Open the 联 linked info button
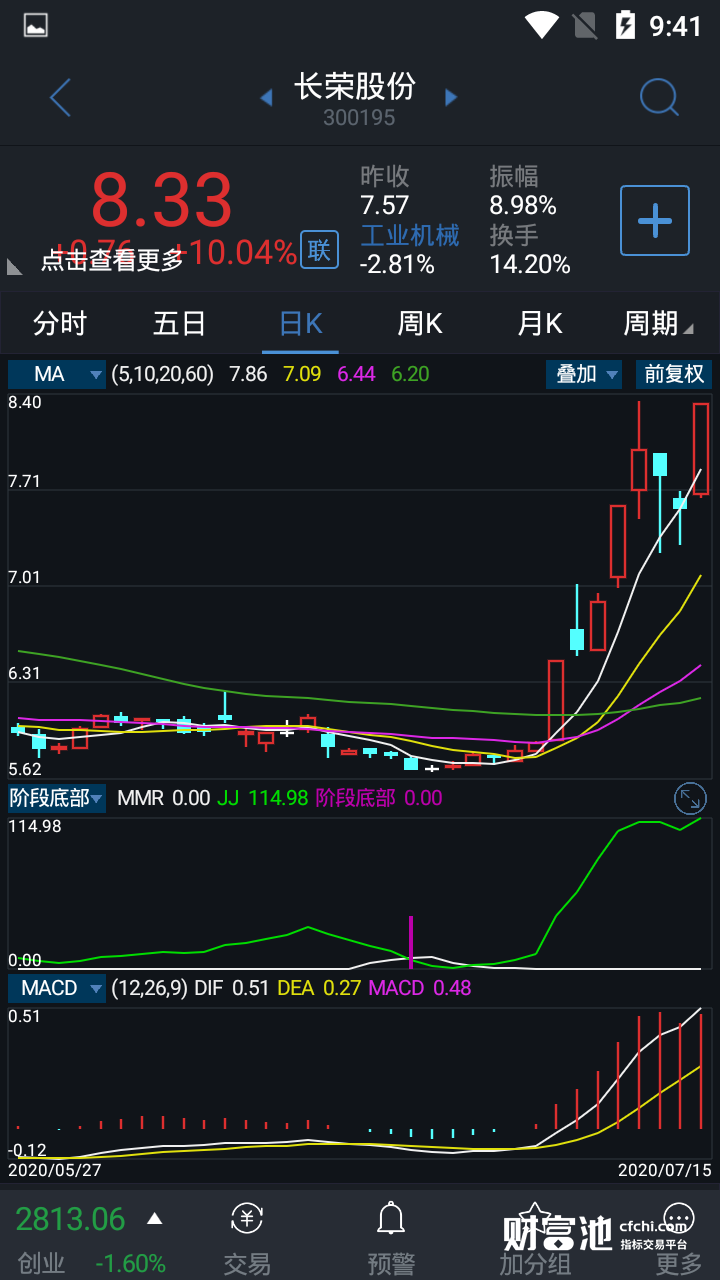This screenshot has width=720, height=1280. click(319, 250)
